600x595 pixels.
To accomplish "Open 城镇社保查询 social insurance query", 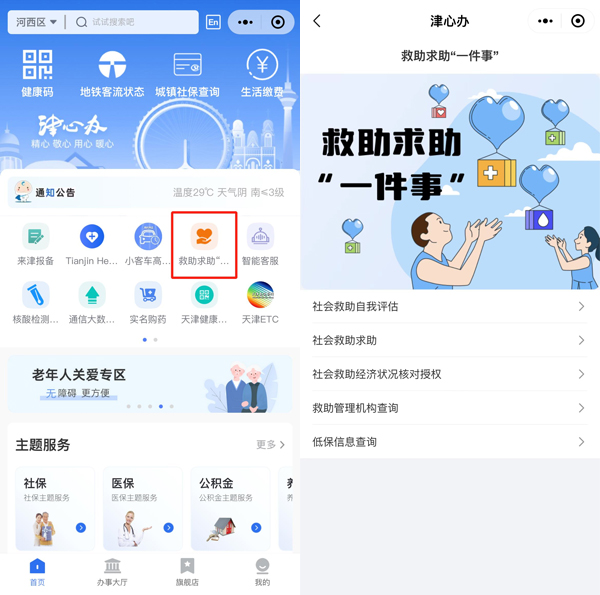I will pos(187,74).
